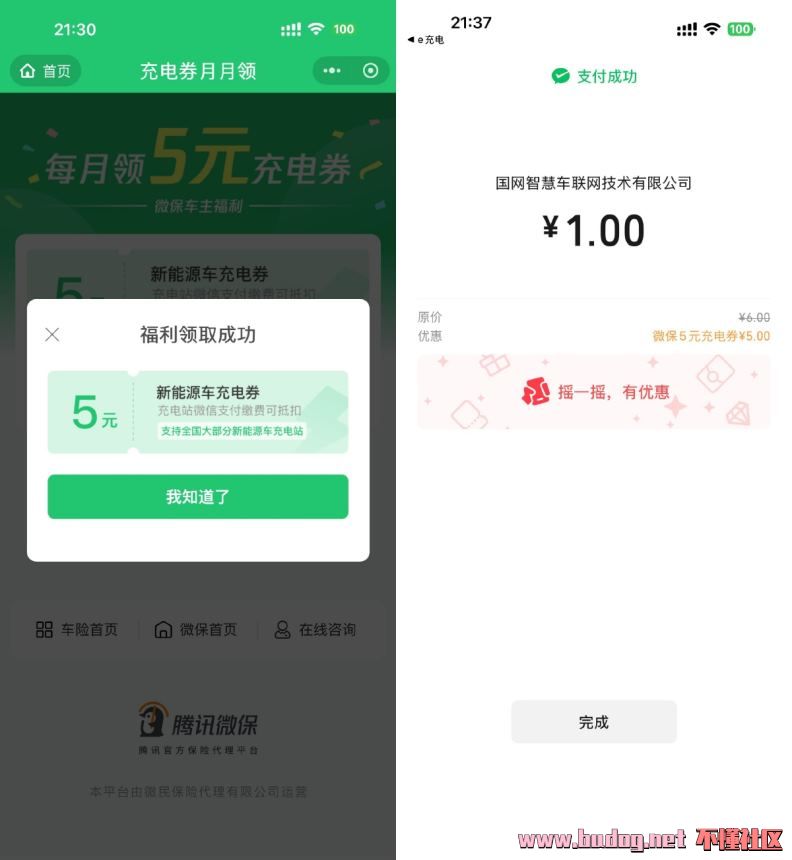Open the 摇一摇，有优惠 banner
This screenshot has width=792, height=860.
(594, 392)
